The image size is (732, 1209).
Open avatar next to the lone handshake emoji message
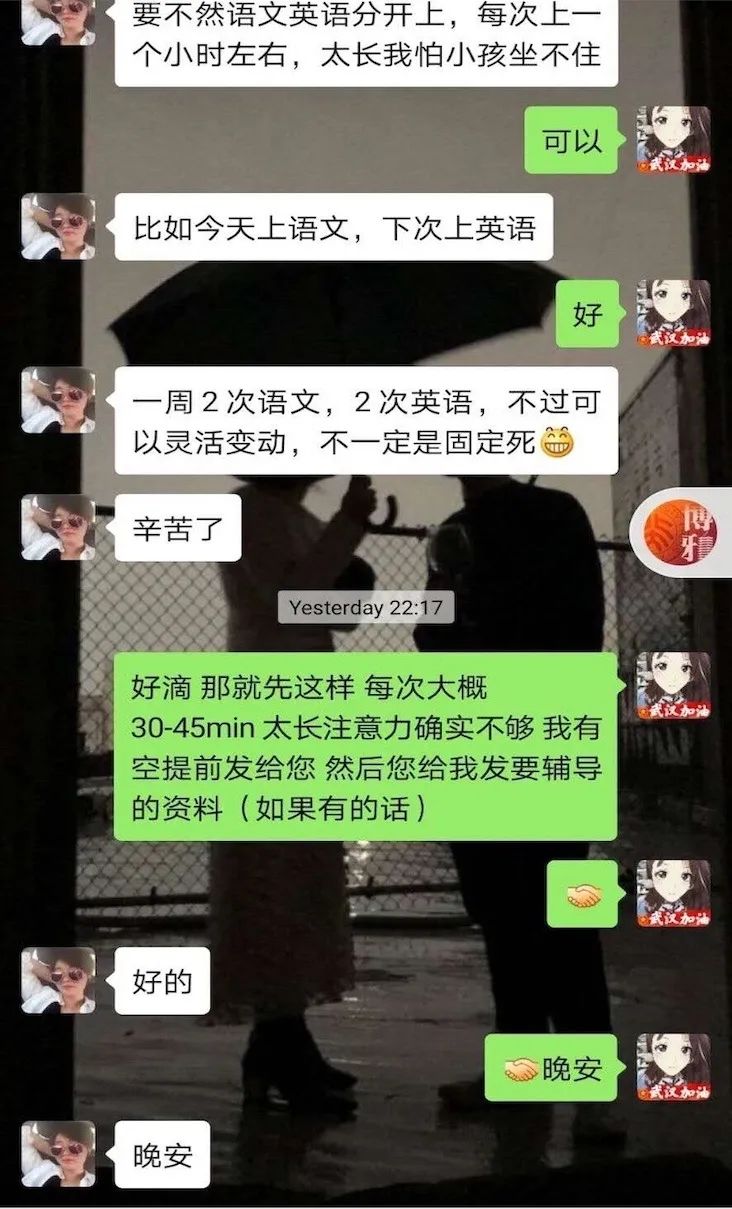coord(673,893)
